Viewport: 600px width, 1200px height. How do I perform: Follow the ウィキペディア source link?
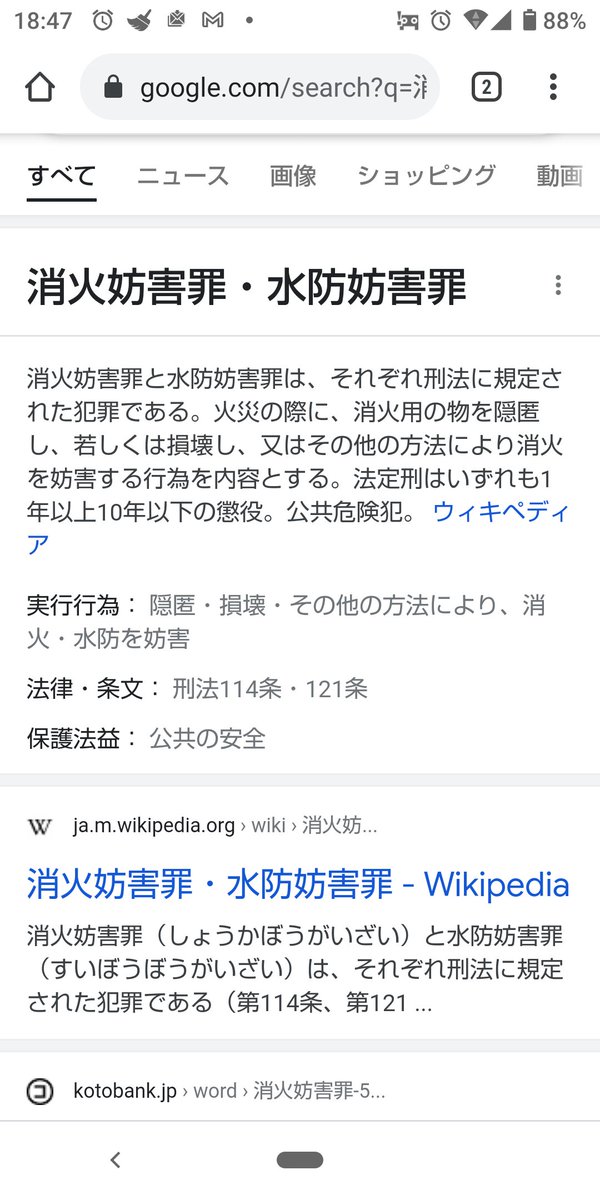(x=300, y=528)
